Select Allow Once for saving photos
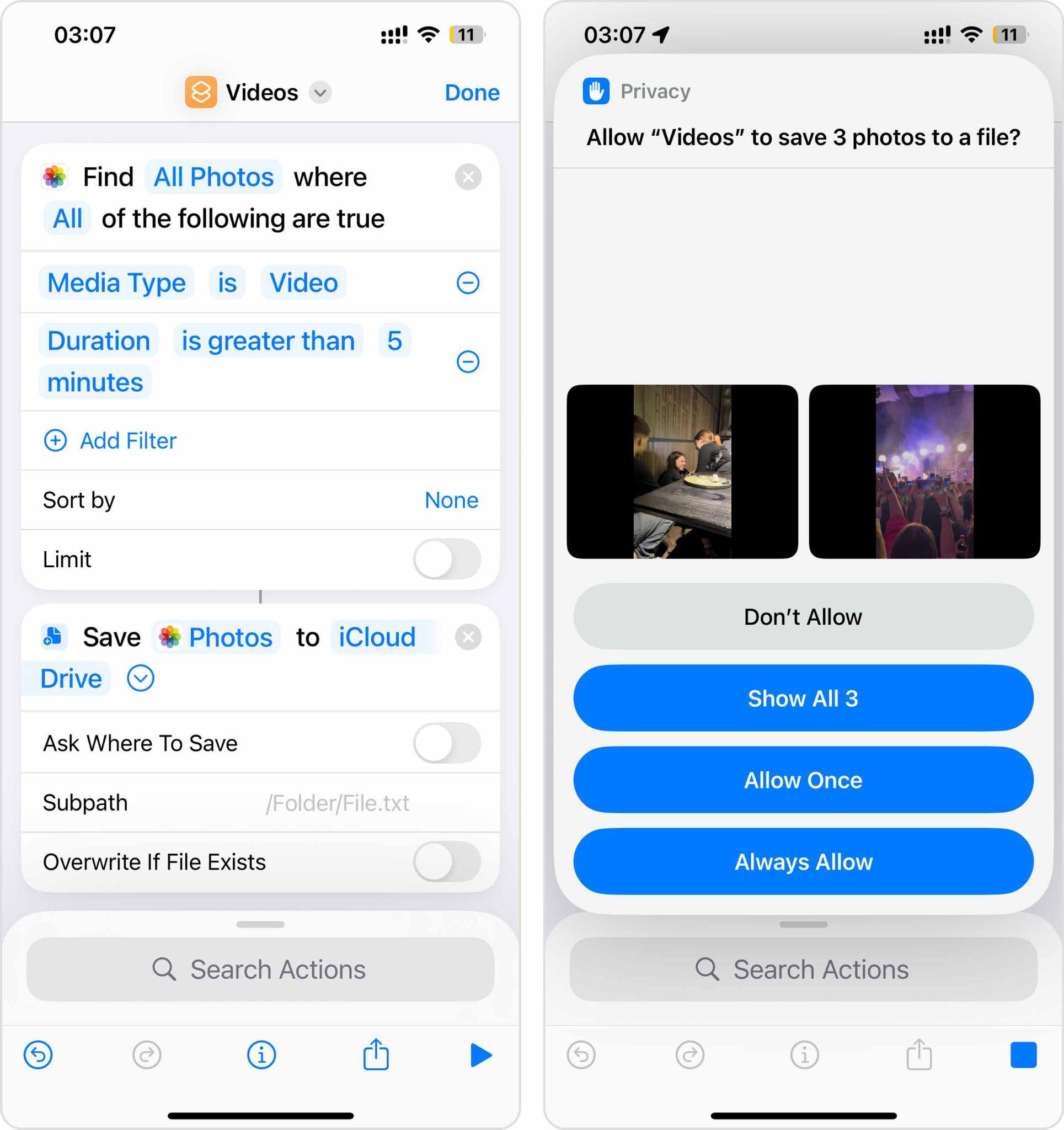Viewport: 1064px width, 1130px height. 803,780
